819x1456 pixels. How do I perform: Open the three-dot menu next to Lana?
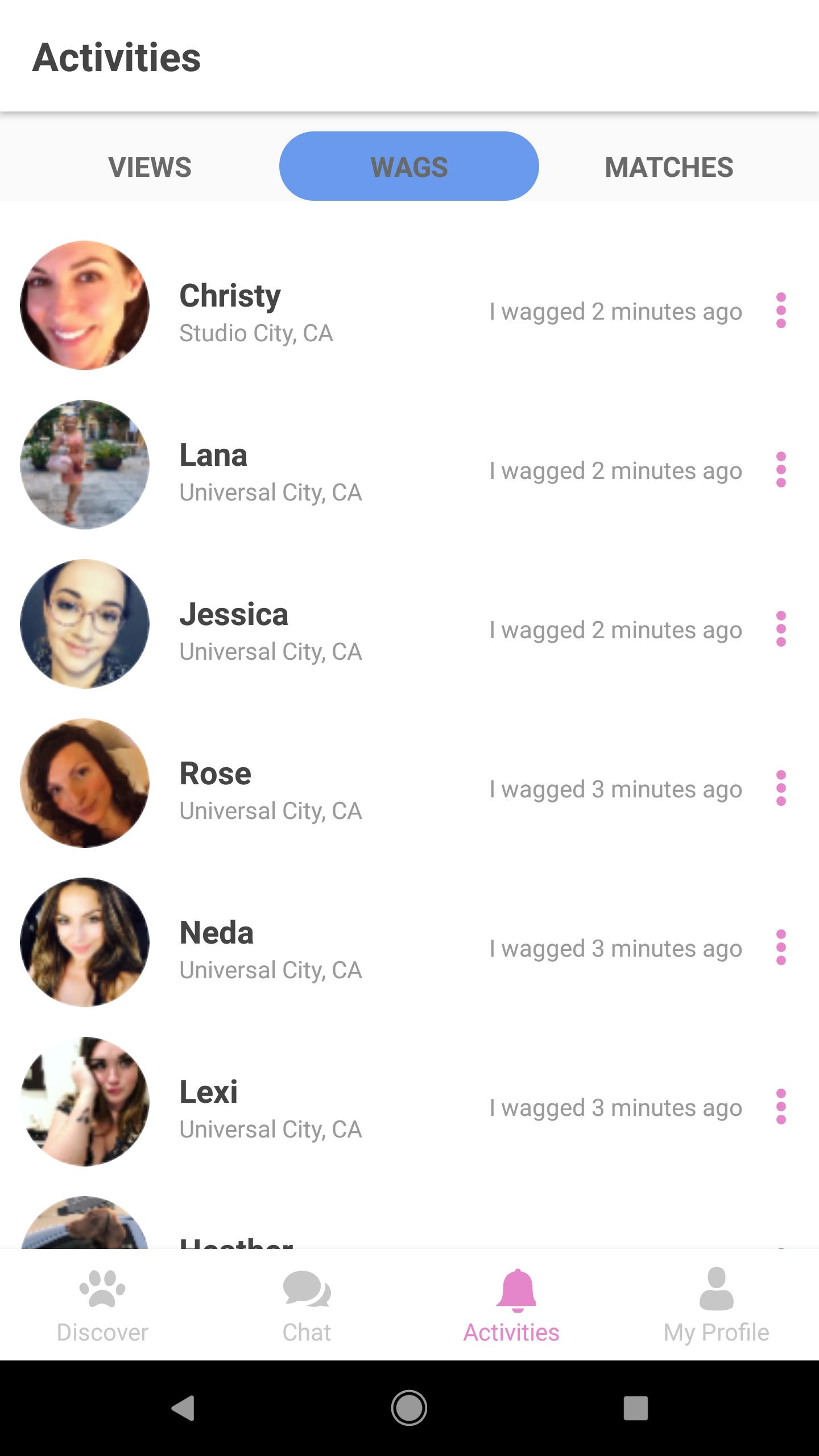click(x=781, y=470)
